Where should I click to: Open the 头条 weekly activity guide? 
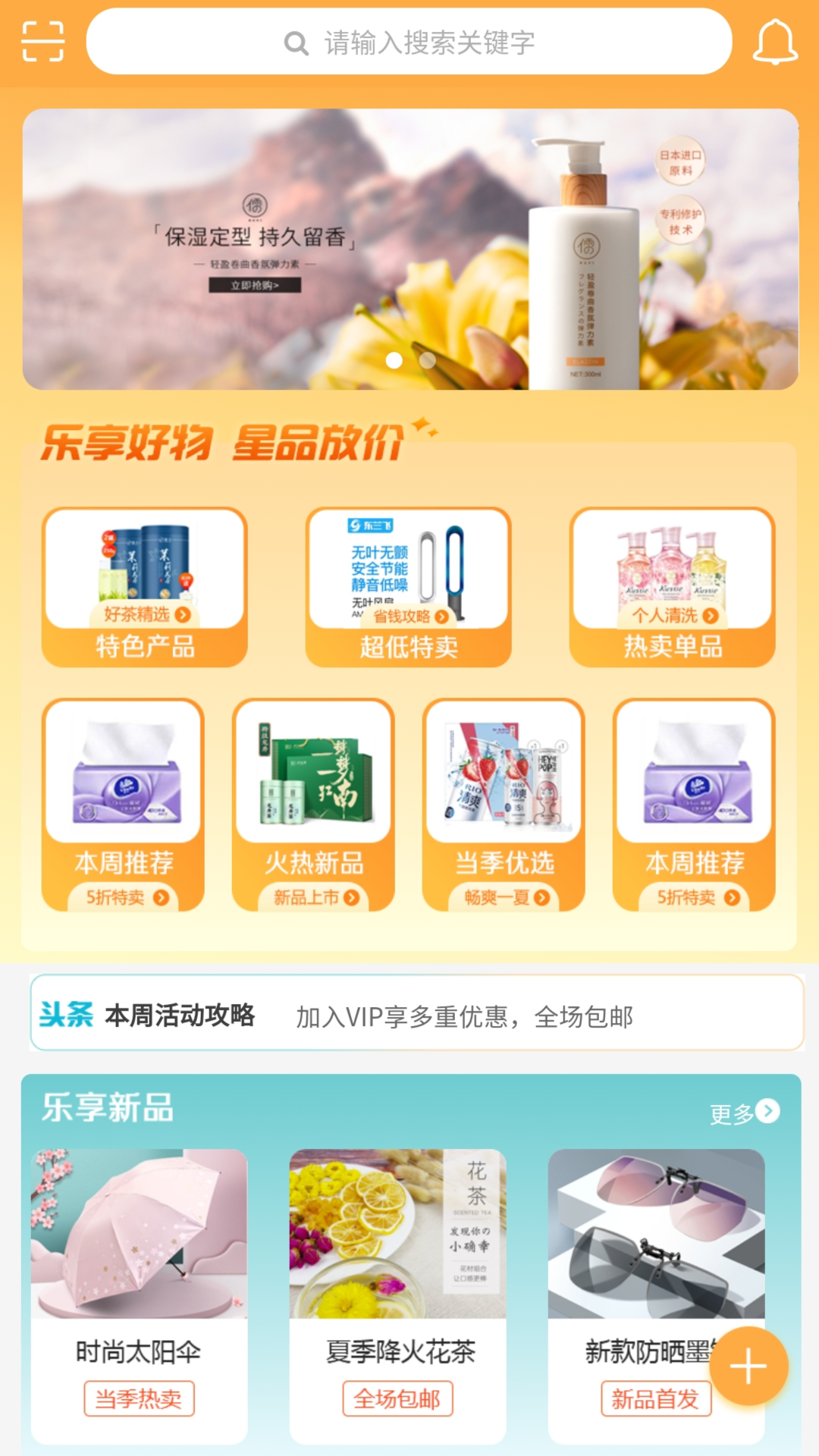click(417, 1014)
